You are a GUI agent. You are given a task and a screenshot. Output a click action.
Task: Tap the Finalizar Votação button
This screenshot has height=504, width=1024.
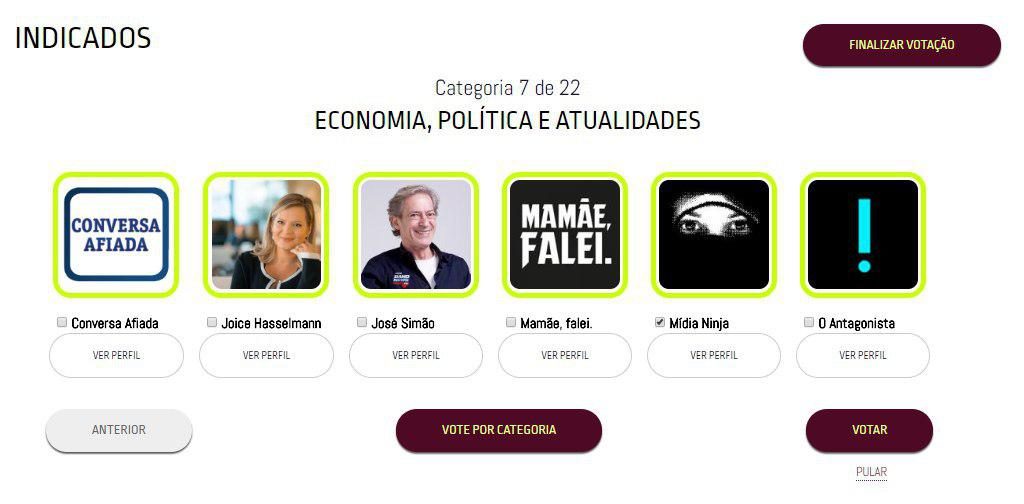(x=901, y=45)
